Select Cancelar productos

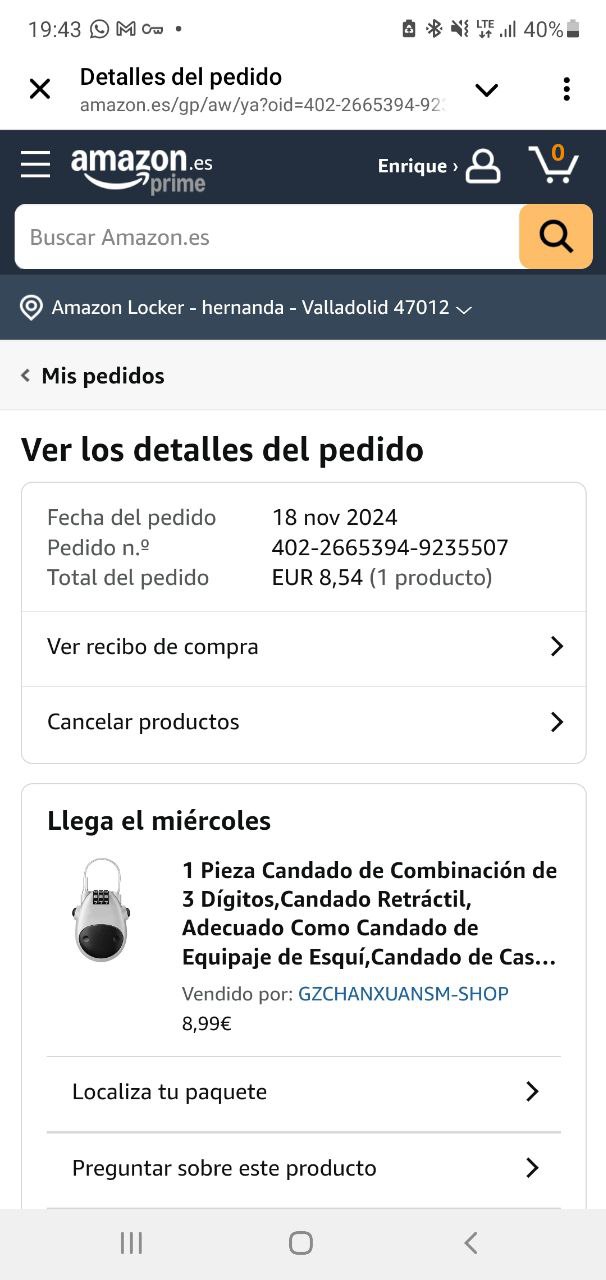(x=303, y=722)
